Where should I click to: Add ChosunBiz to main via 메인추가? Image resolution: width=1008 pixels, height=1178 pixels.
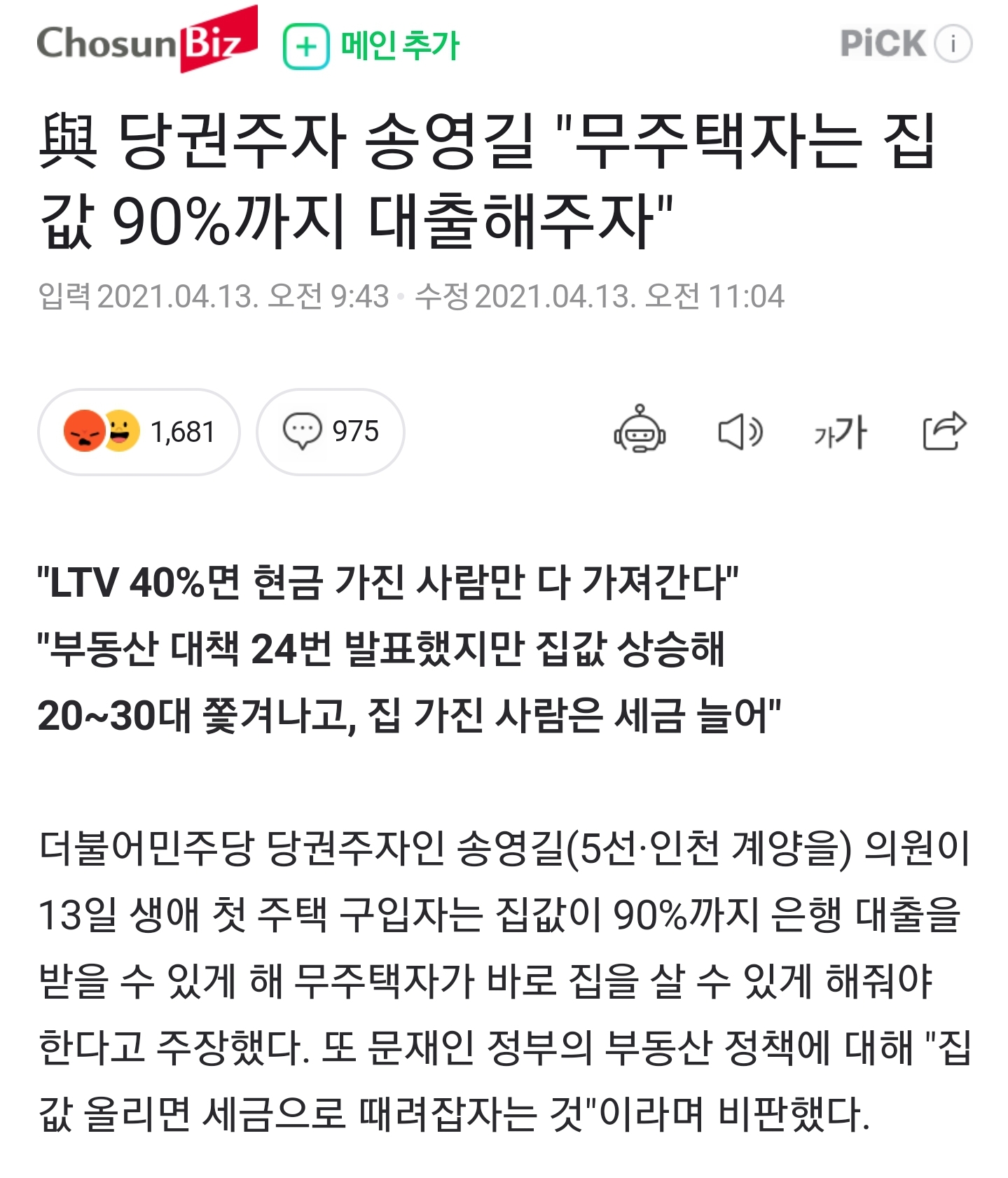(371, 46)
